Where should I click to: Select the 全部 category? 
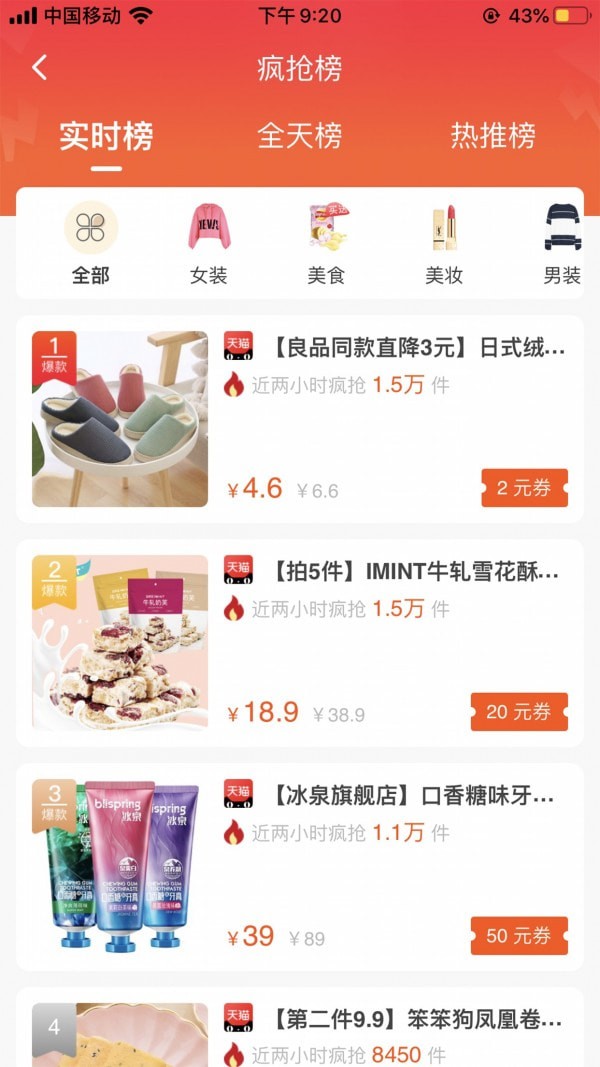tap(91, 243)
